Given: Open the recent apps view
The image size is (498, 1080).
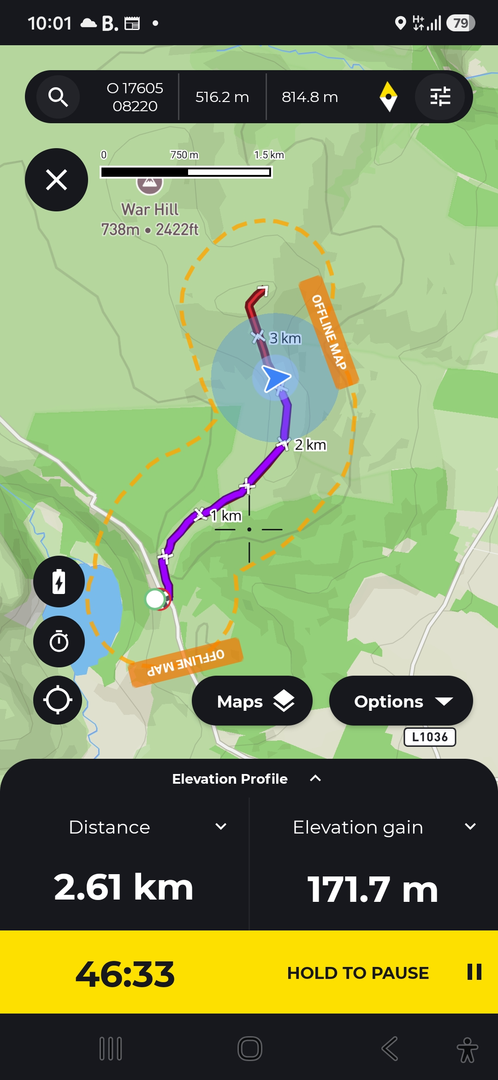Looking at the screenshot, I should 110,1048.
